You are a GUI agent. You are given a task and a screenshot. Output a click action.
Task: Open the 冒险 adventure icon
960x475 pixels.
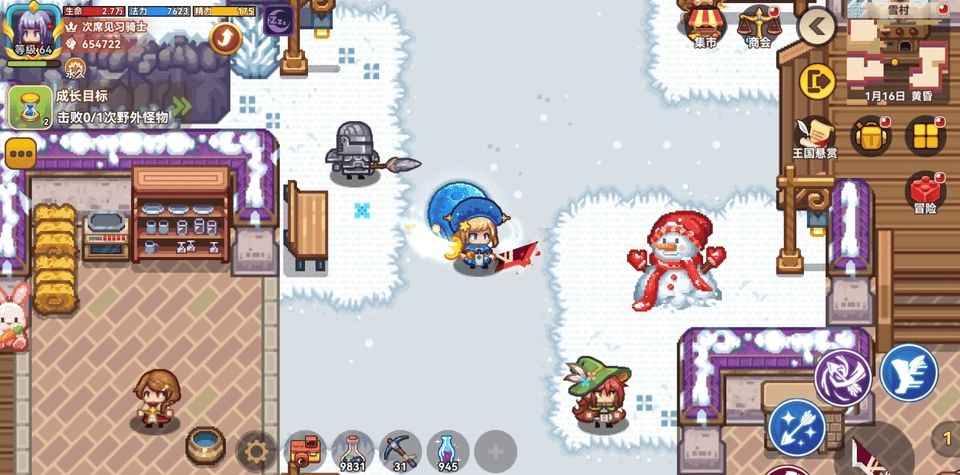(x=925, y=193)
